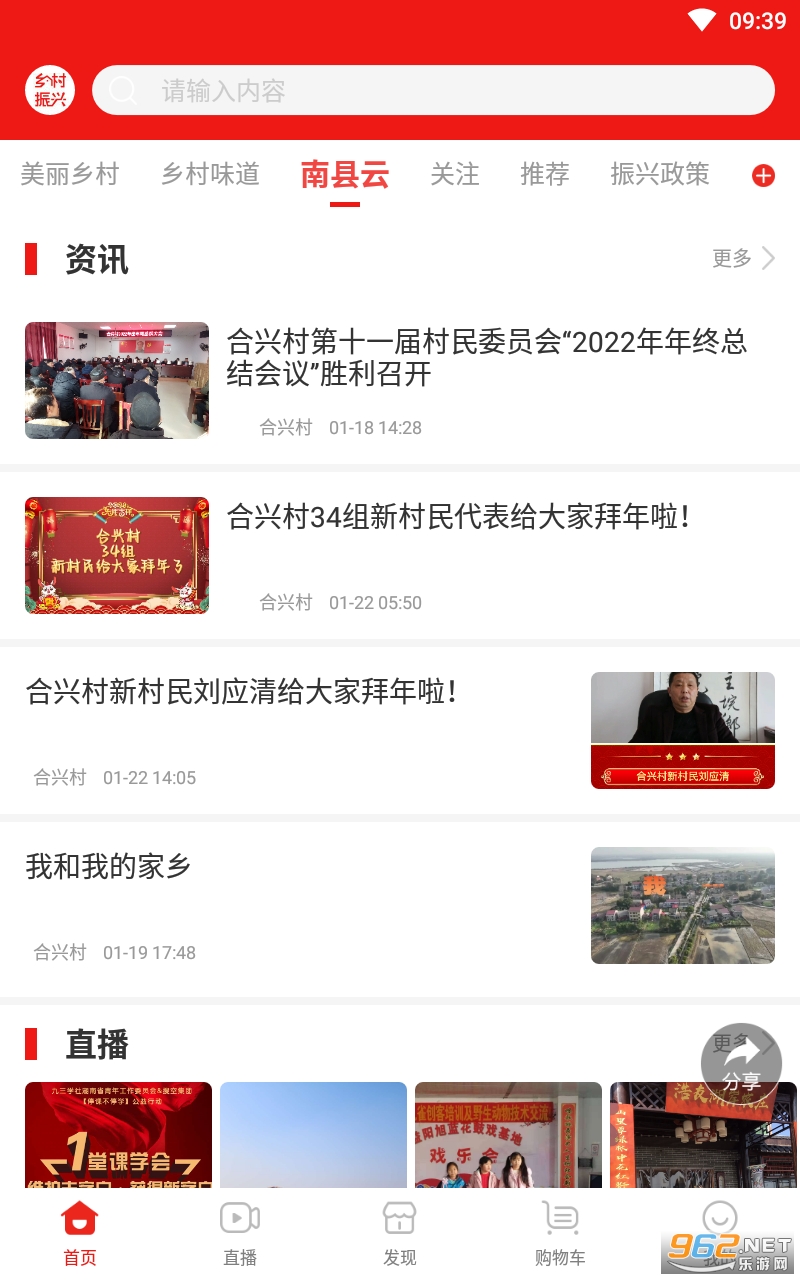The height and width of the screenshot is (1280, 800).
Task: Tap the search box at the top
Action: point(432,91)
